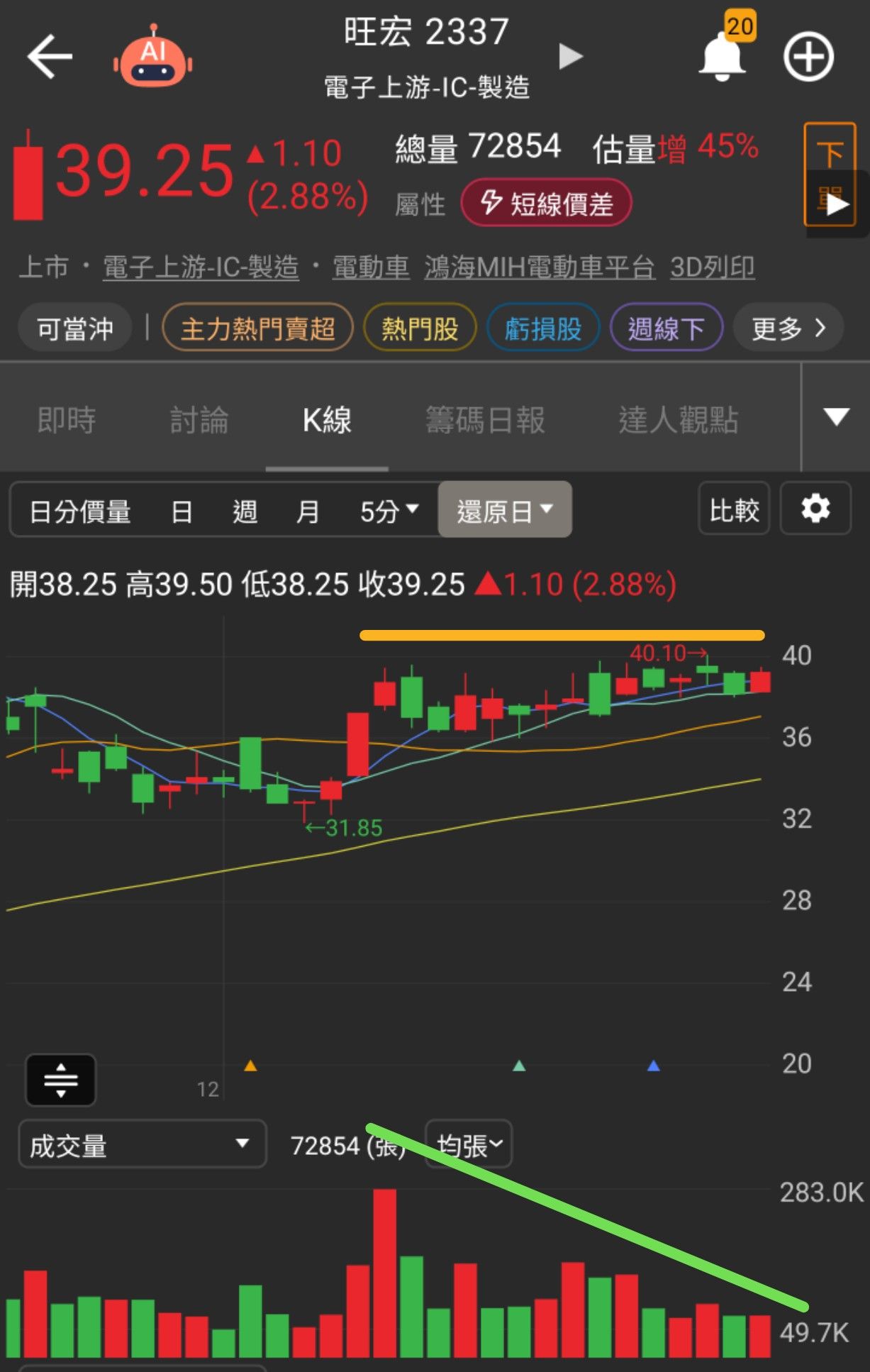
Task: Switch to the 籌碼日報 tab
Action: click(485, 420)
